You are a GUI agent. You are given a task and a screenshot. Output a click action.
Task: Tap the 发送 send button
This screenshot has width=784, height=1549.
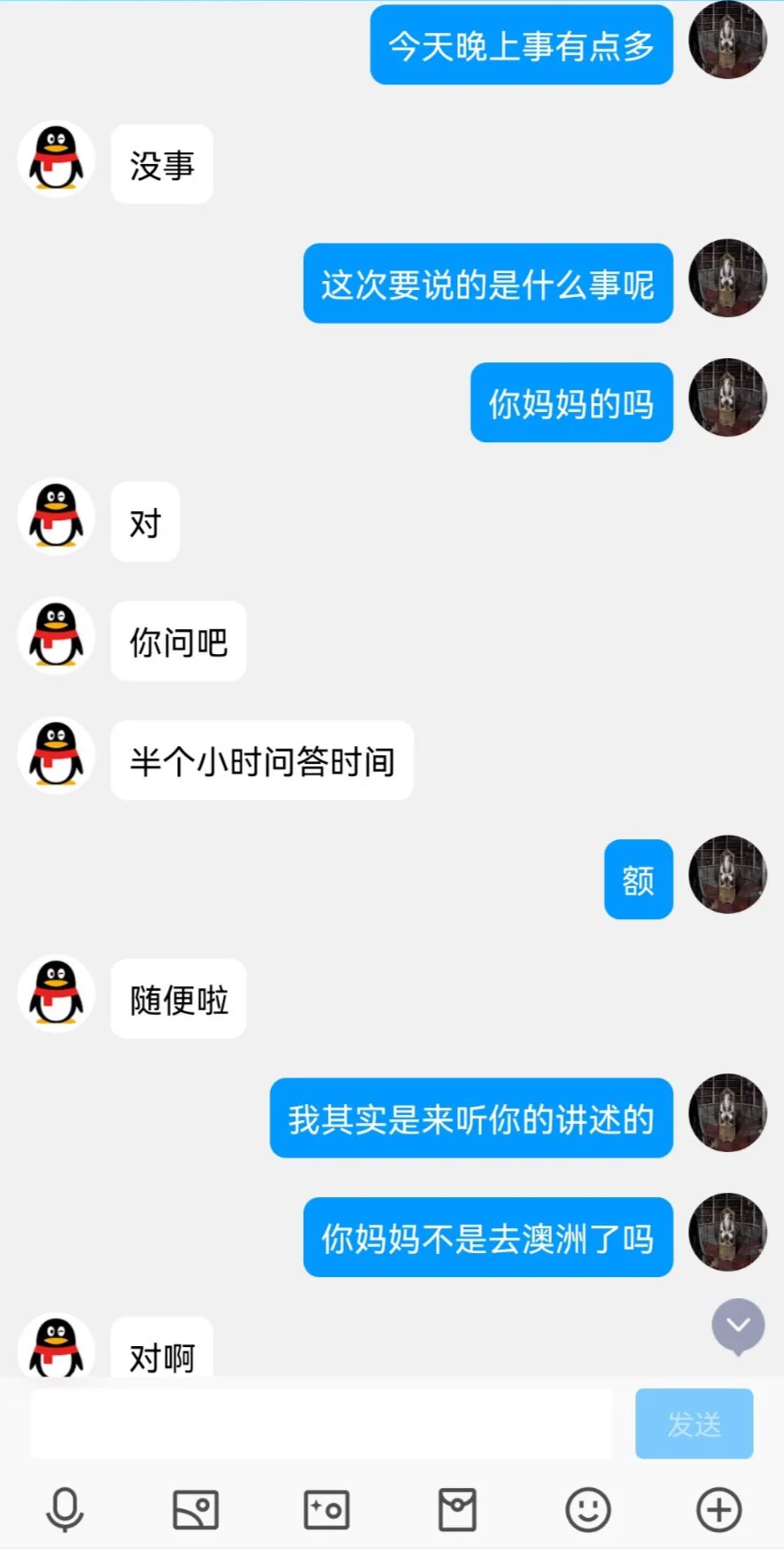694,1423
